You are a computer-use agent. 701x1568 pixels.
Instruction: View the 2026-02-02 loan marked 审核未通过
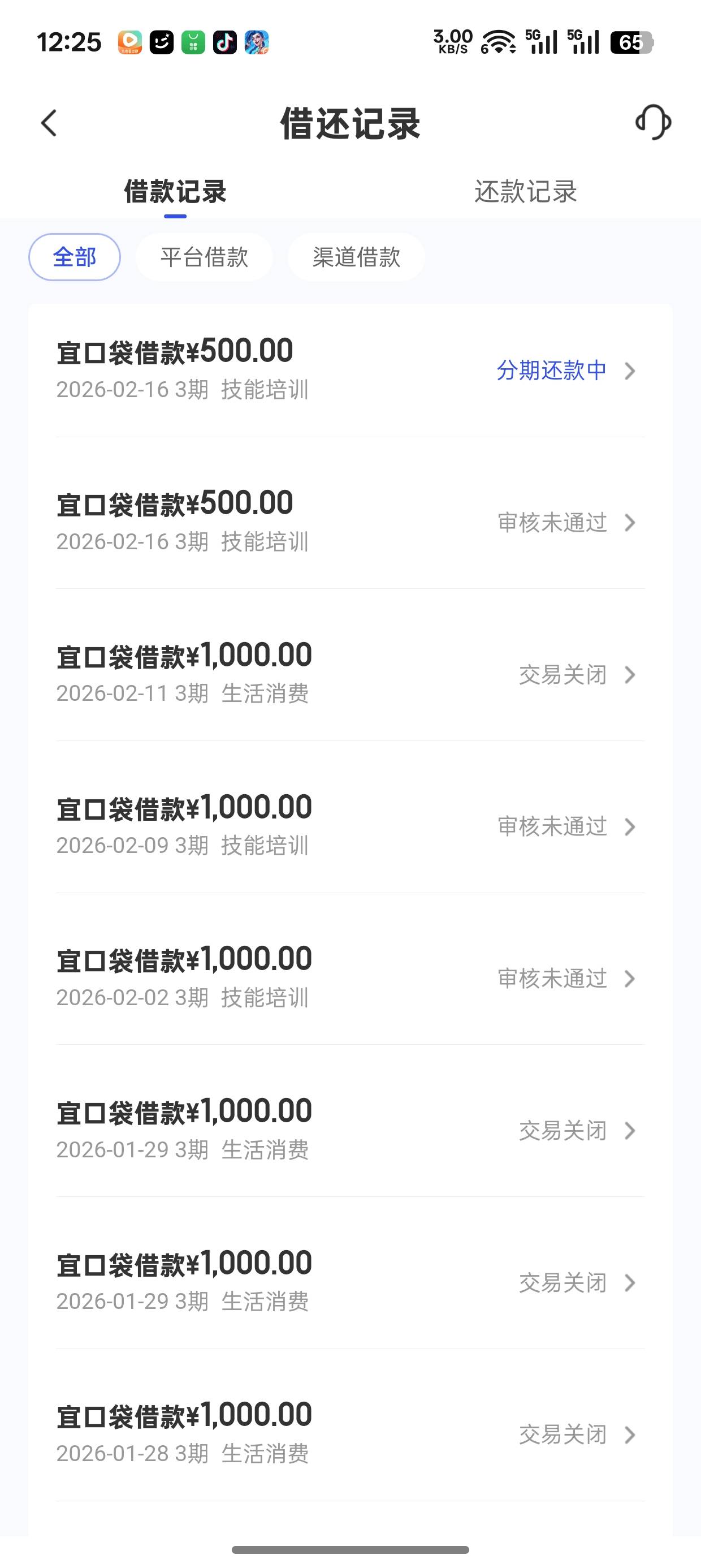[x=350, y=978]
